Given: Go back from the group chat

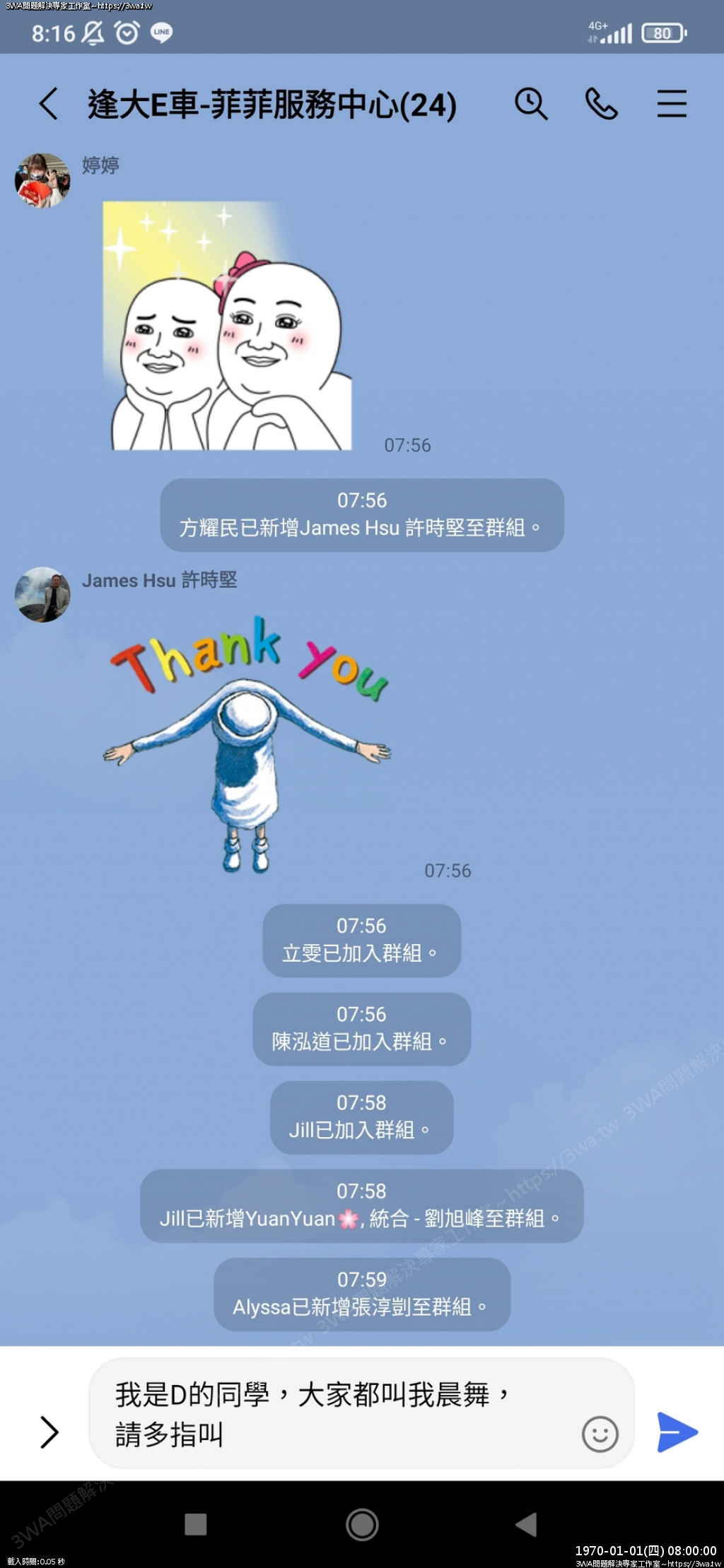Looking at the screenshot, I should coord(48,105).
